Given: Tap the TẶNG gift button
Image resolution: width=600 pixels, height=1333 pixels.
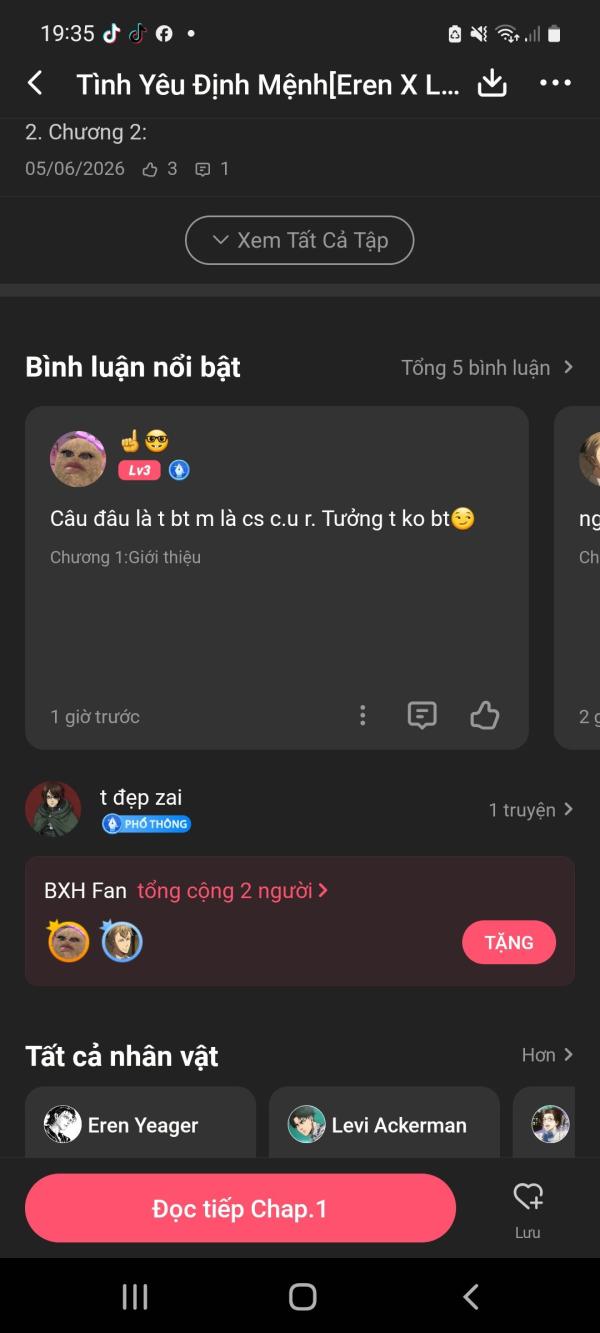Looking at the screenshot, I should [509, 942].
